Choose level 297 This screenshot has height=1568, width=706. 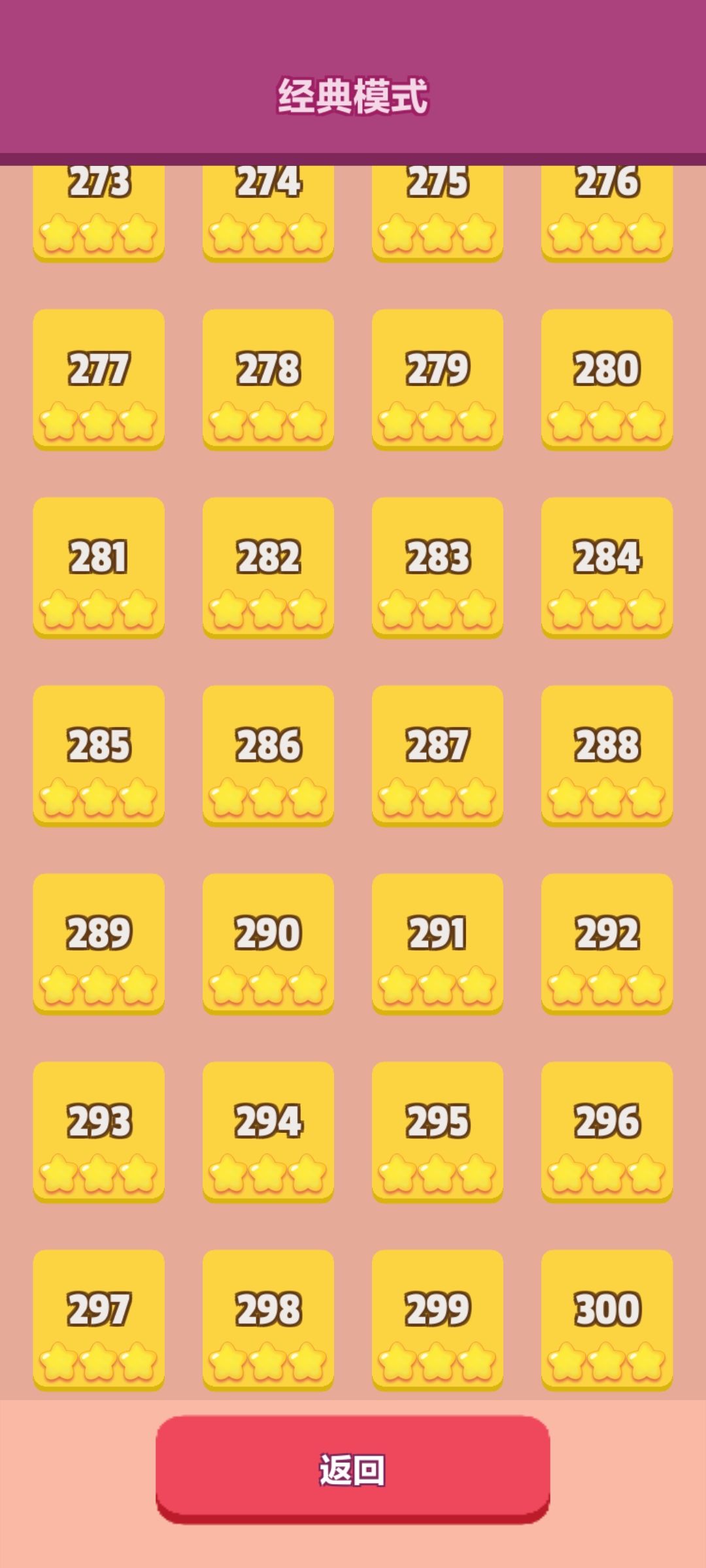(99, 1320)
